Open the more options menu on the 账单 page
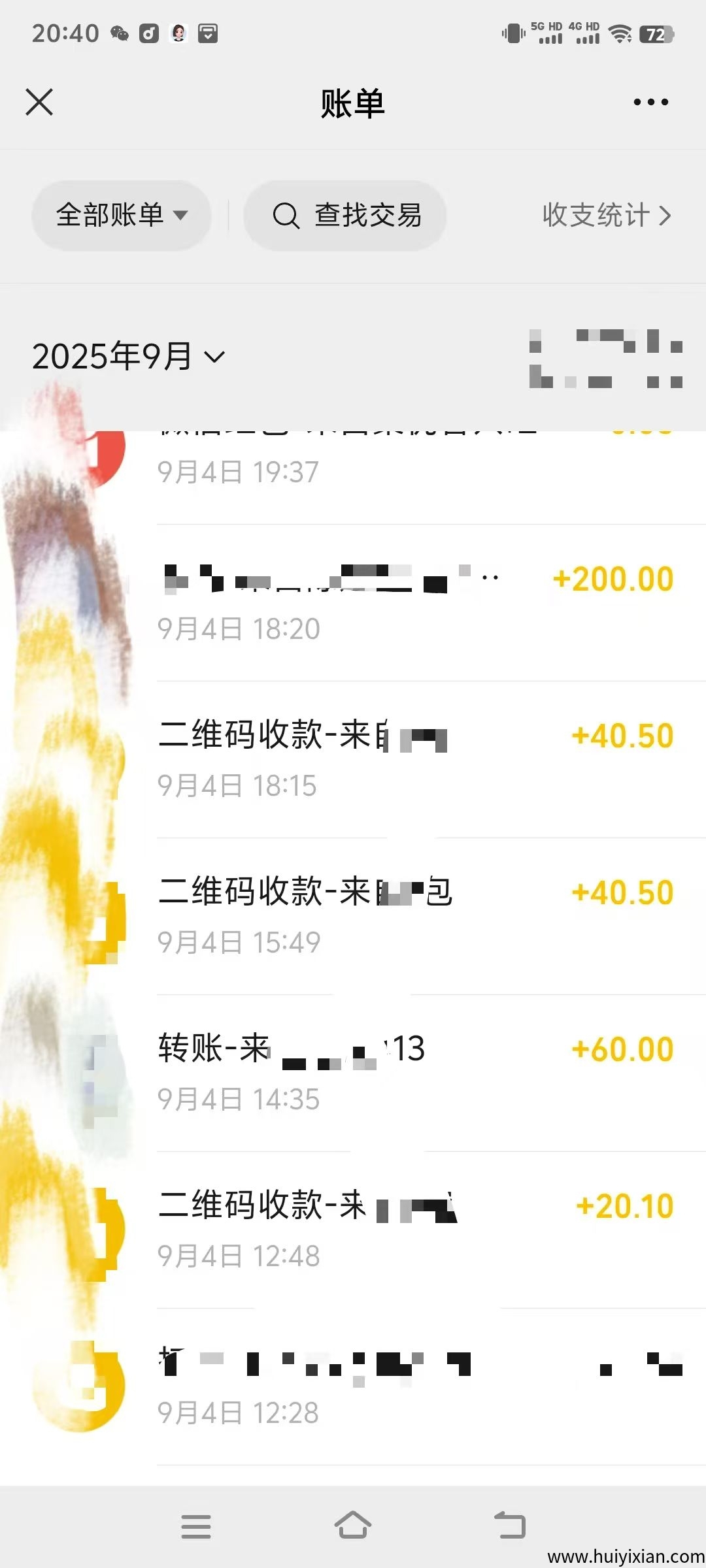The width and height of the screenshot is (706, 1568). tap(649, 102)
